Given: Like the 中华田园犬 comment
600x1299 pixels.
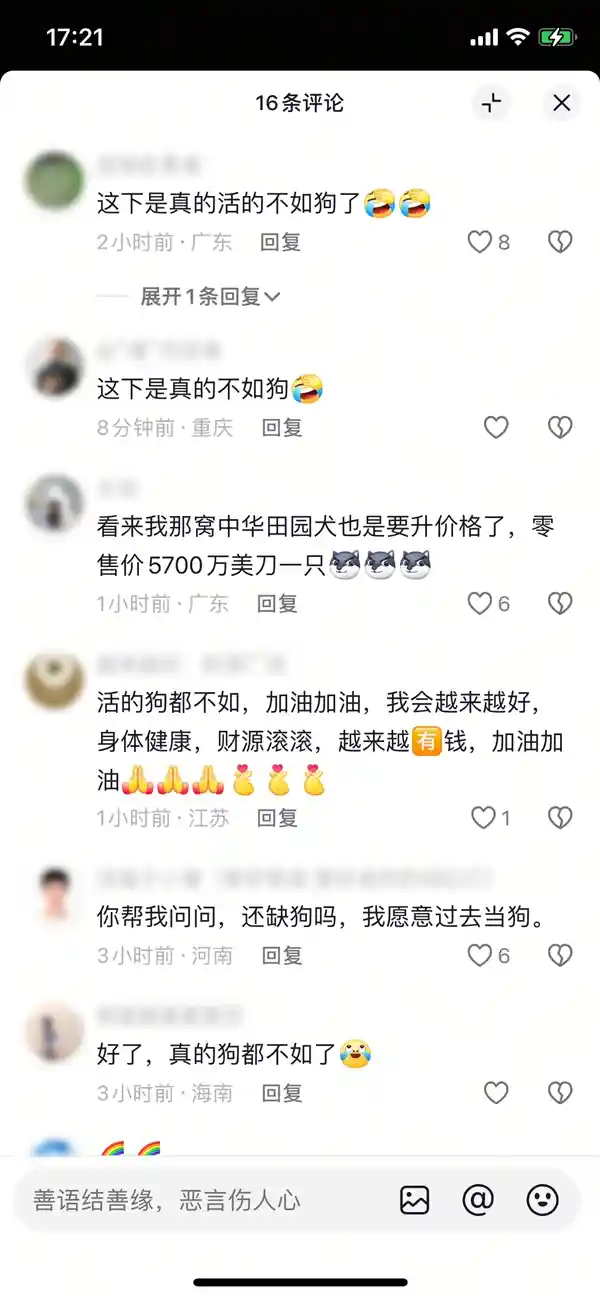Looking at the screenshot, I should pos(481,603).
